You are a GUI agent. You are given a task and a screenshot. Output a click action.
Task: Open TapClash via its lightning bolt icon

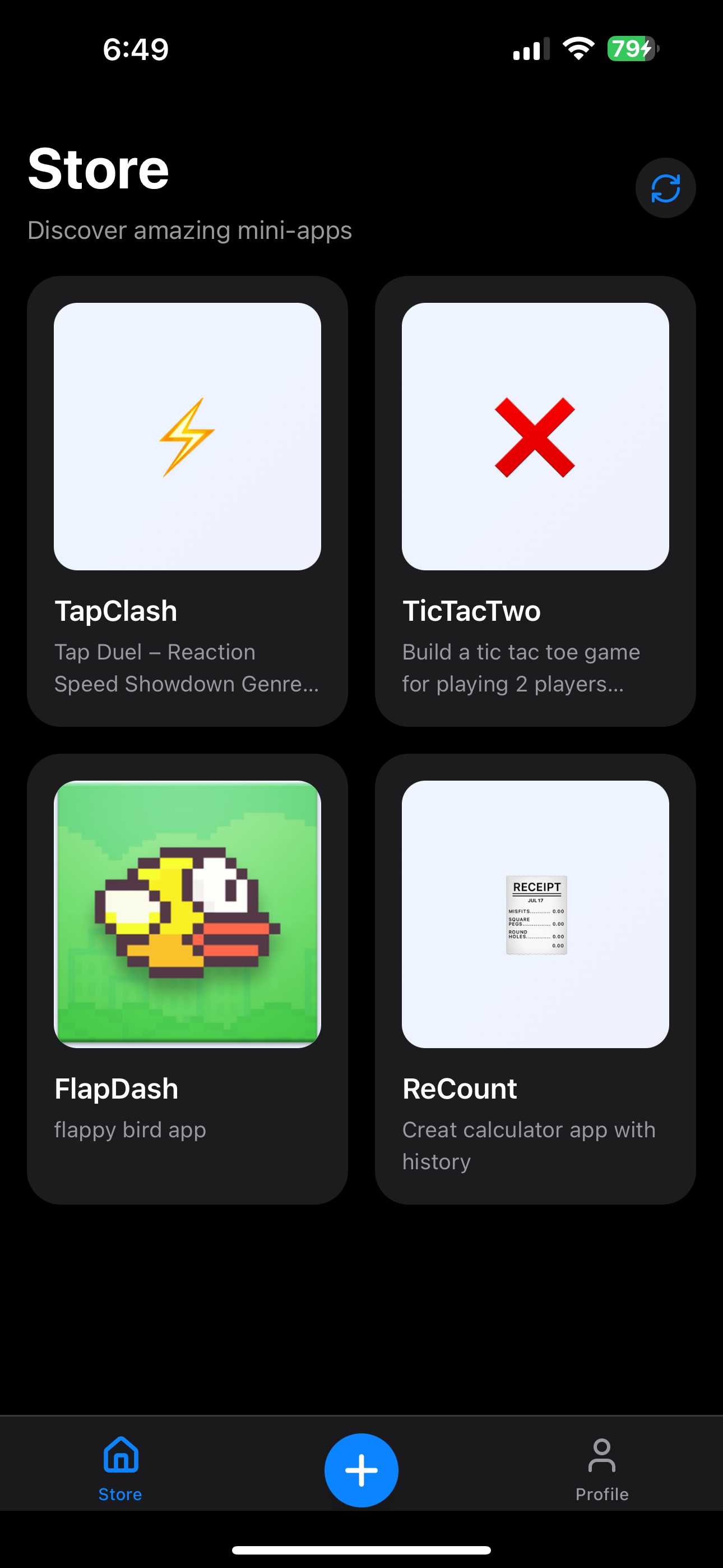tap(187, 436)
